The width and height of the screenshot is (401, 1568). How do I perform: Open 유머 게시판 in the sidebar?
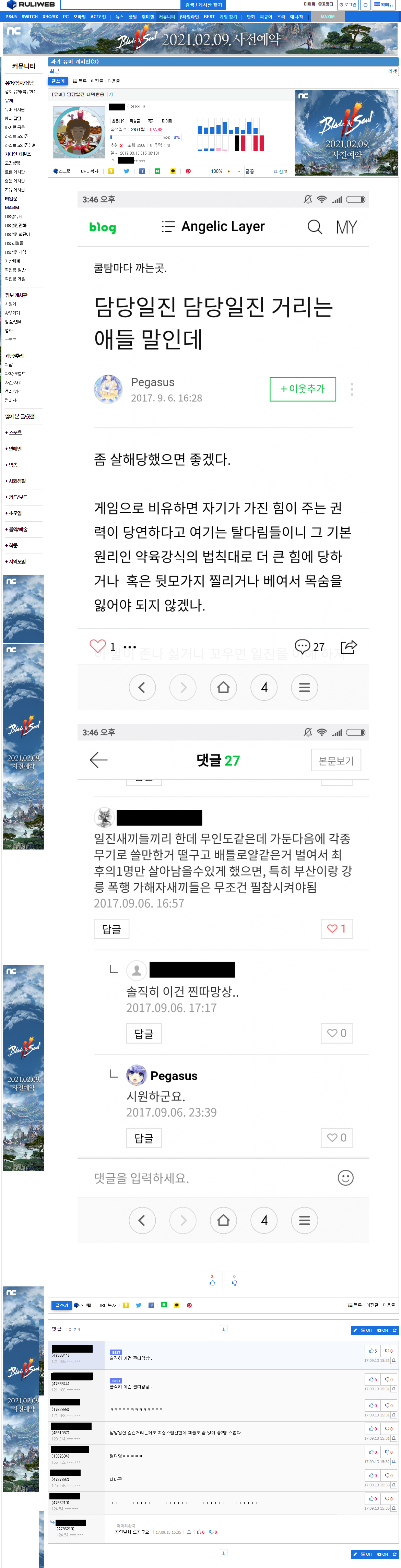[15, 109]
